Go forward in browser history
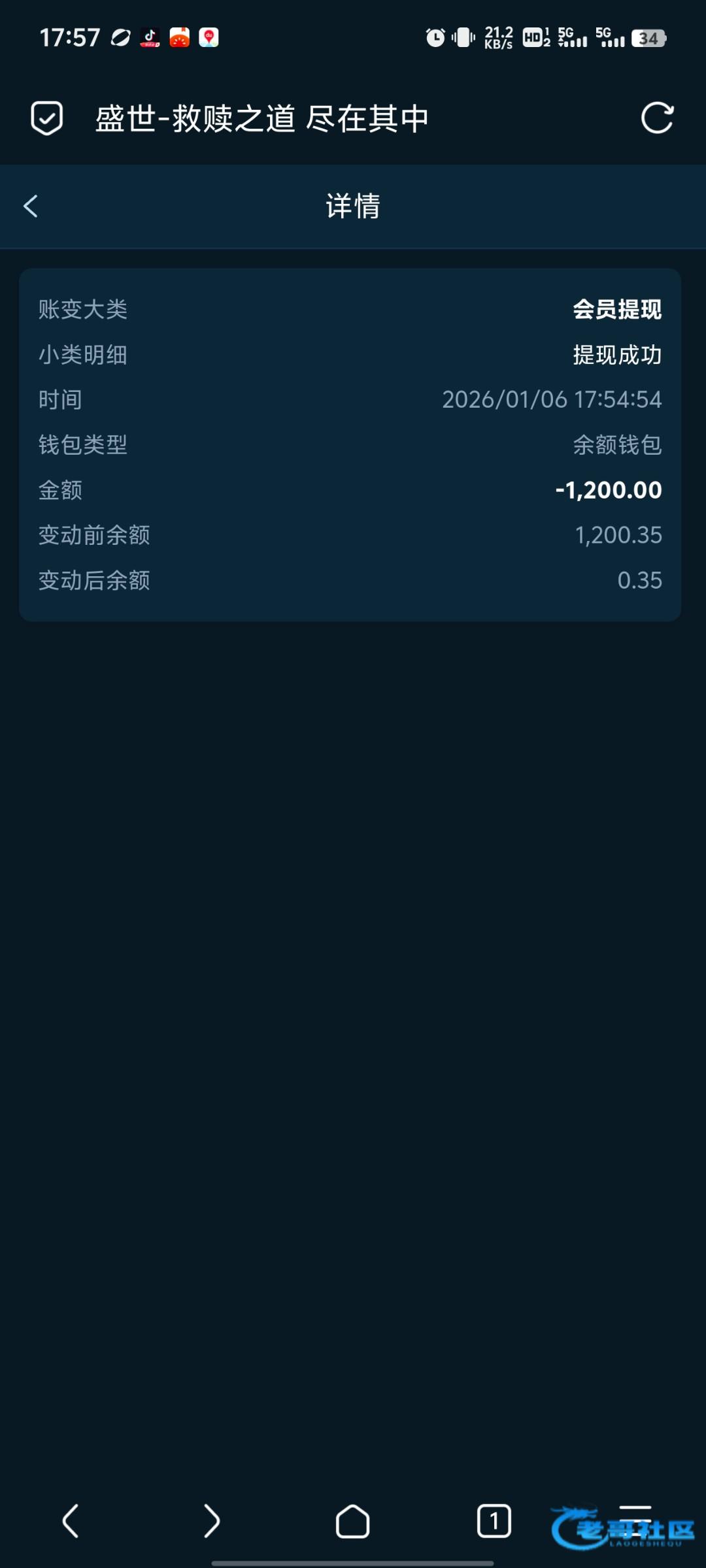Screen dimensions: 706x1568 [211, 1521]
